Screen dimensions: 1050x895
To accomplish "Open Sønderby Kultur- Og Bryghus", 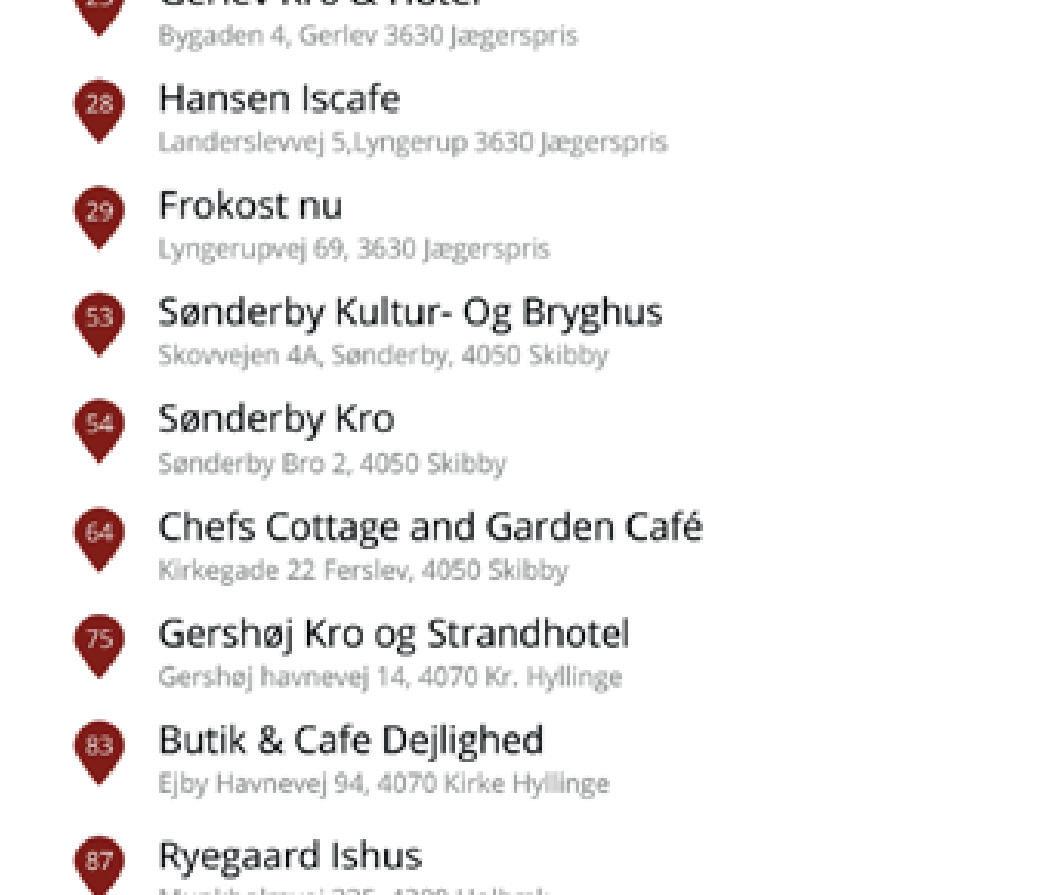I will click(x=410, y=313).
